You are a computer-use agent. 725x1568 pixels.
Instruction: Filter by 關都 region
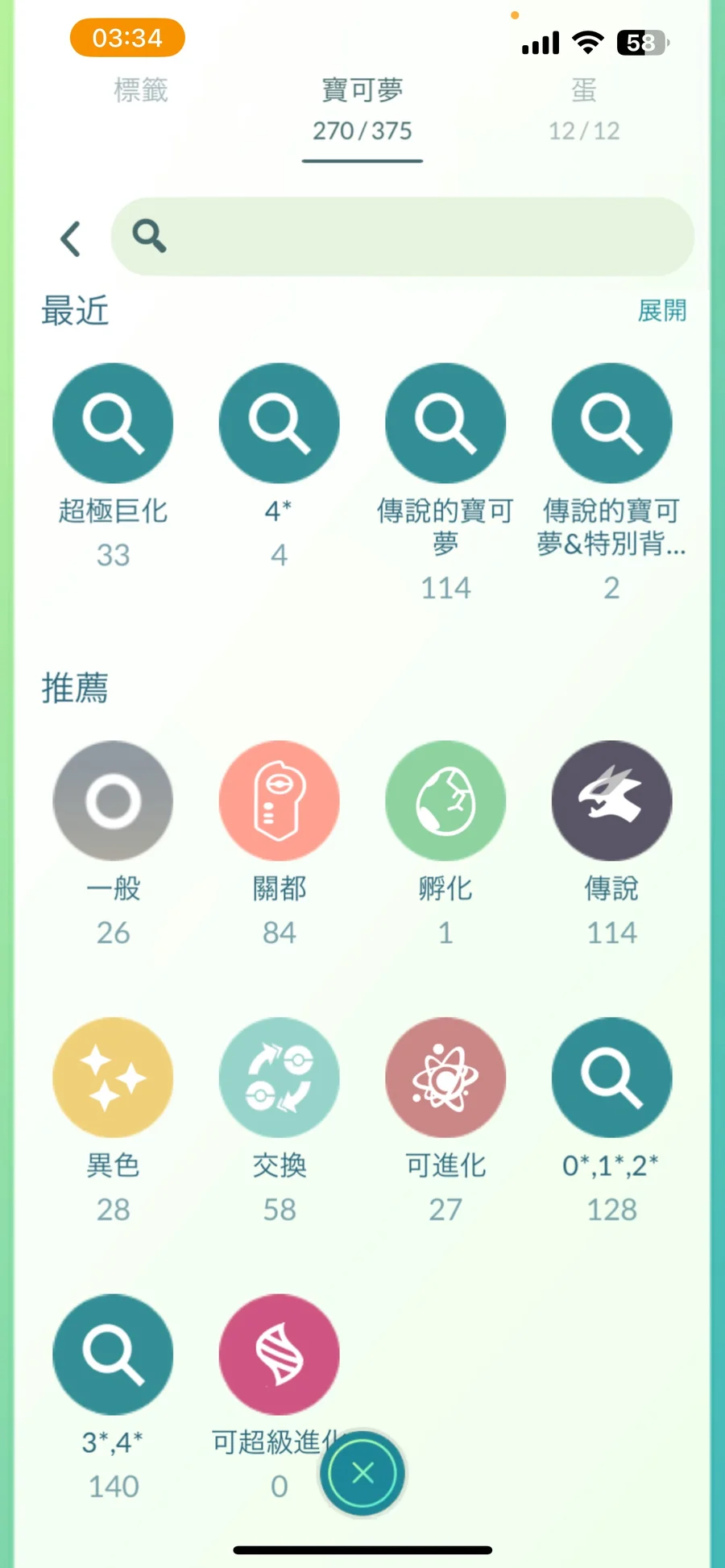(279, 801)
